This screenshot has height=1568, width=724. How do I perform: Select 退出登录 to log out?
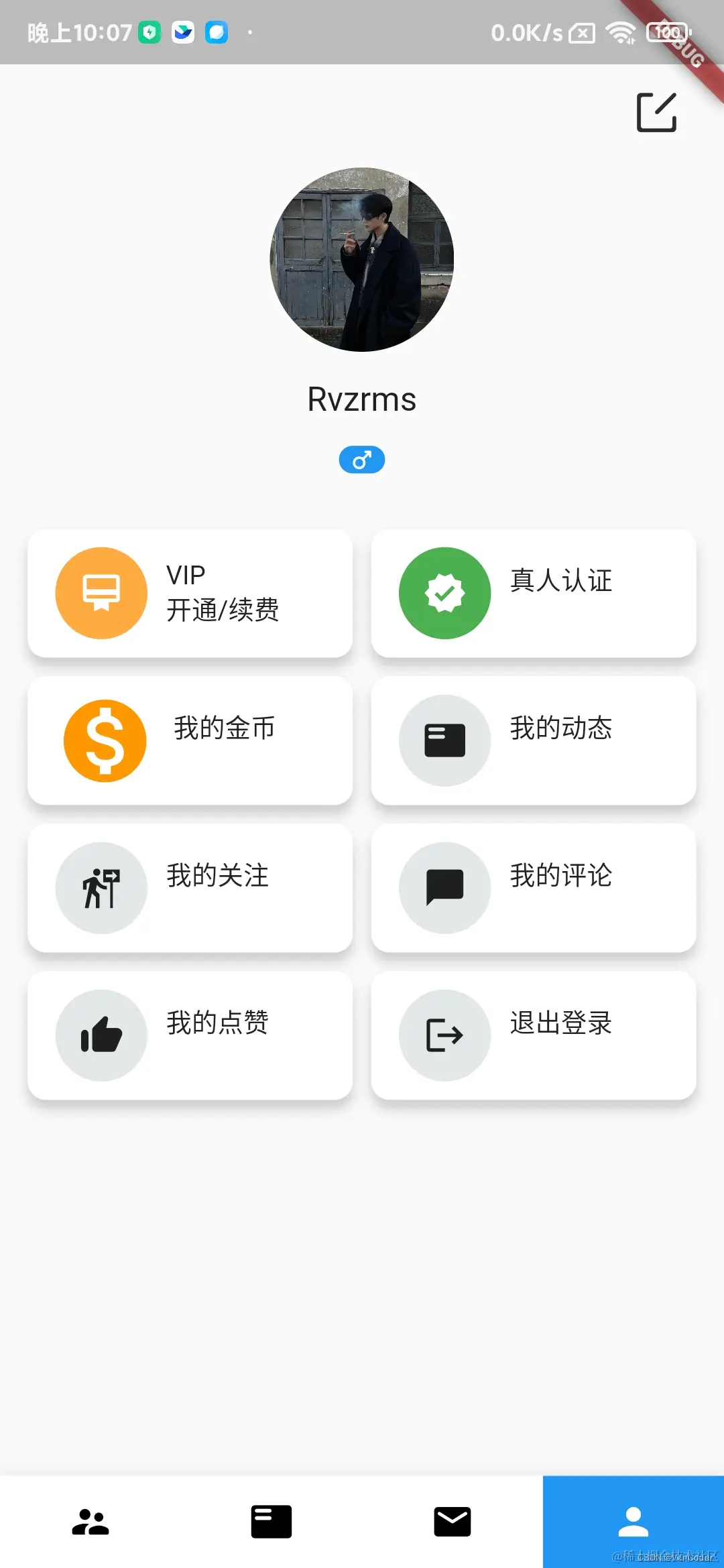point(534,1035)
